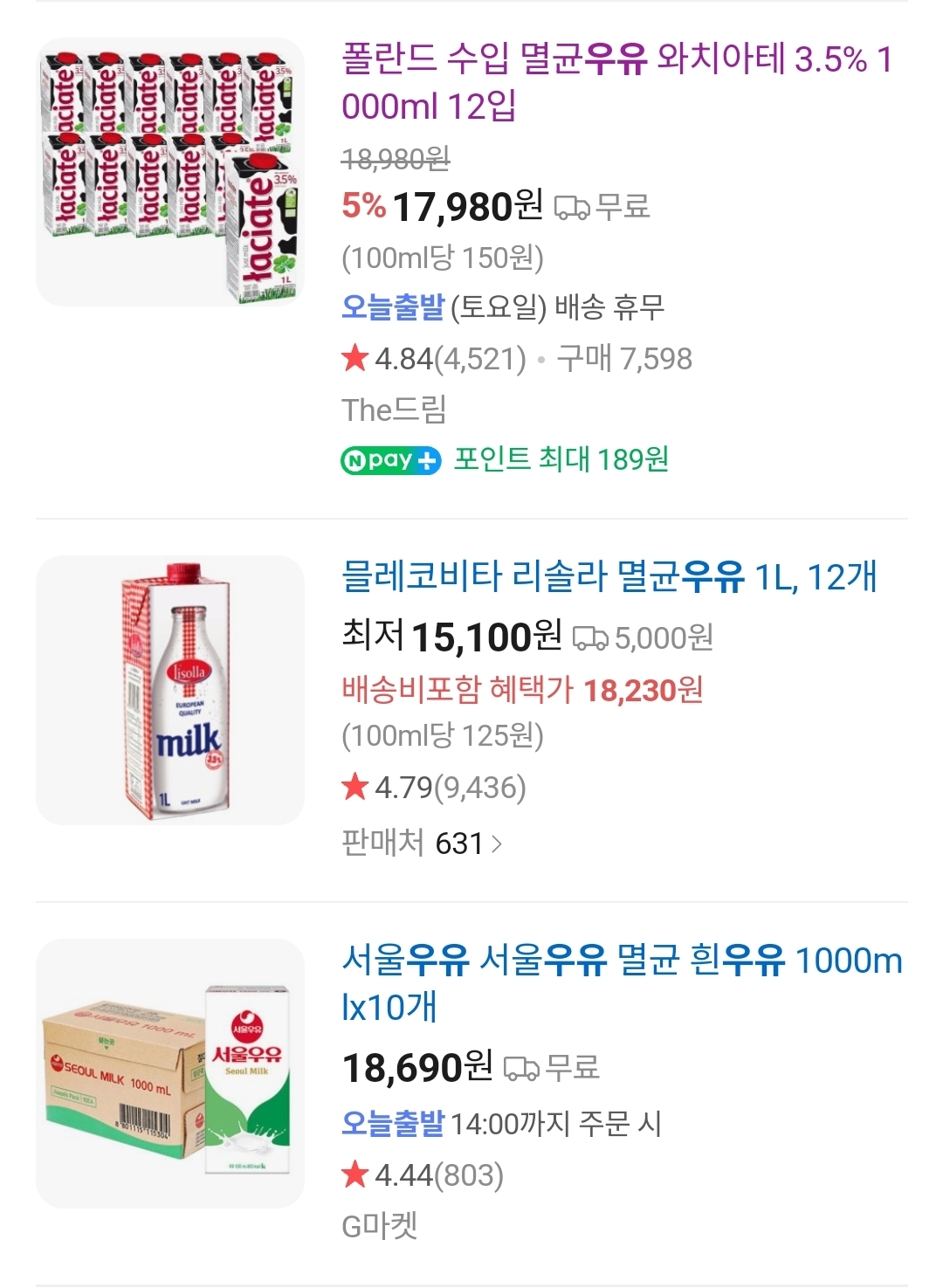Tap the laciate milk carton product image
The width and height of the screenshot is (943, 1288).
(x=170, y=172)
